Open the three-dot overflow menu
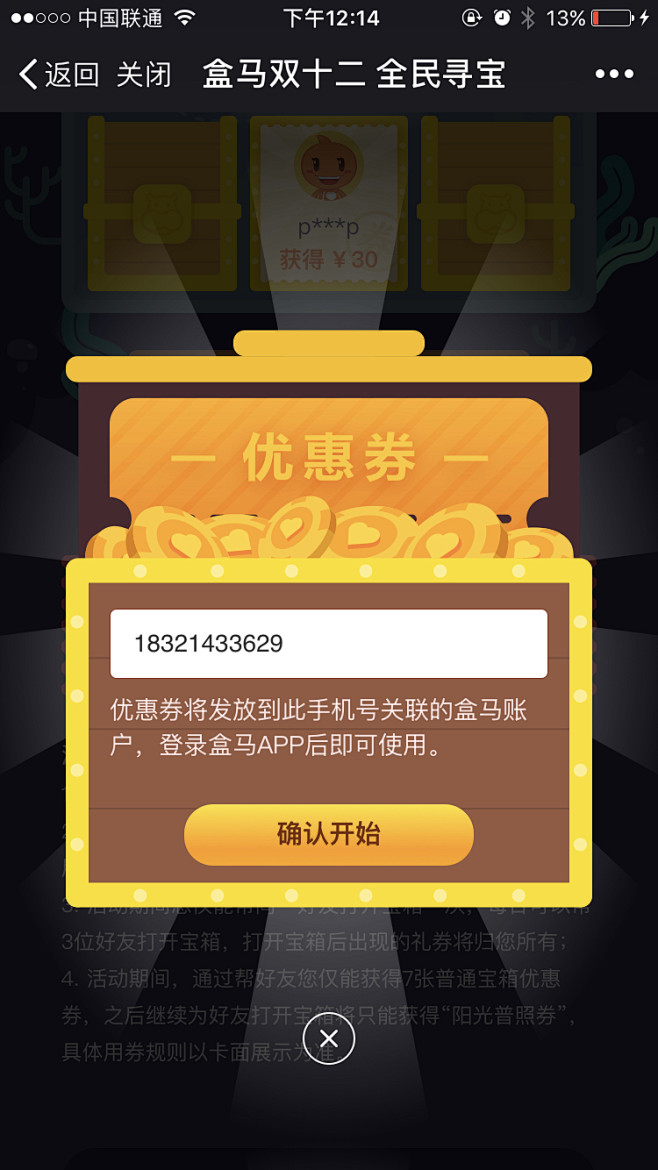Screen dimensions: 658x1170 [x=614, y=75]
